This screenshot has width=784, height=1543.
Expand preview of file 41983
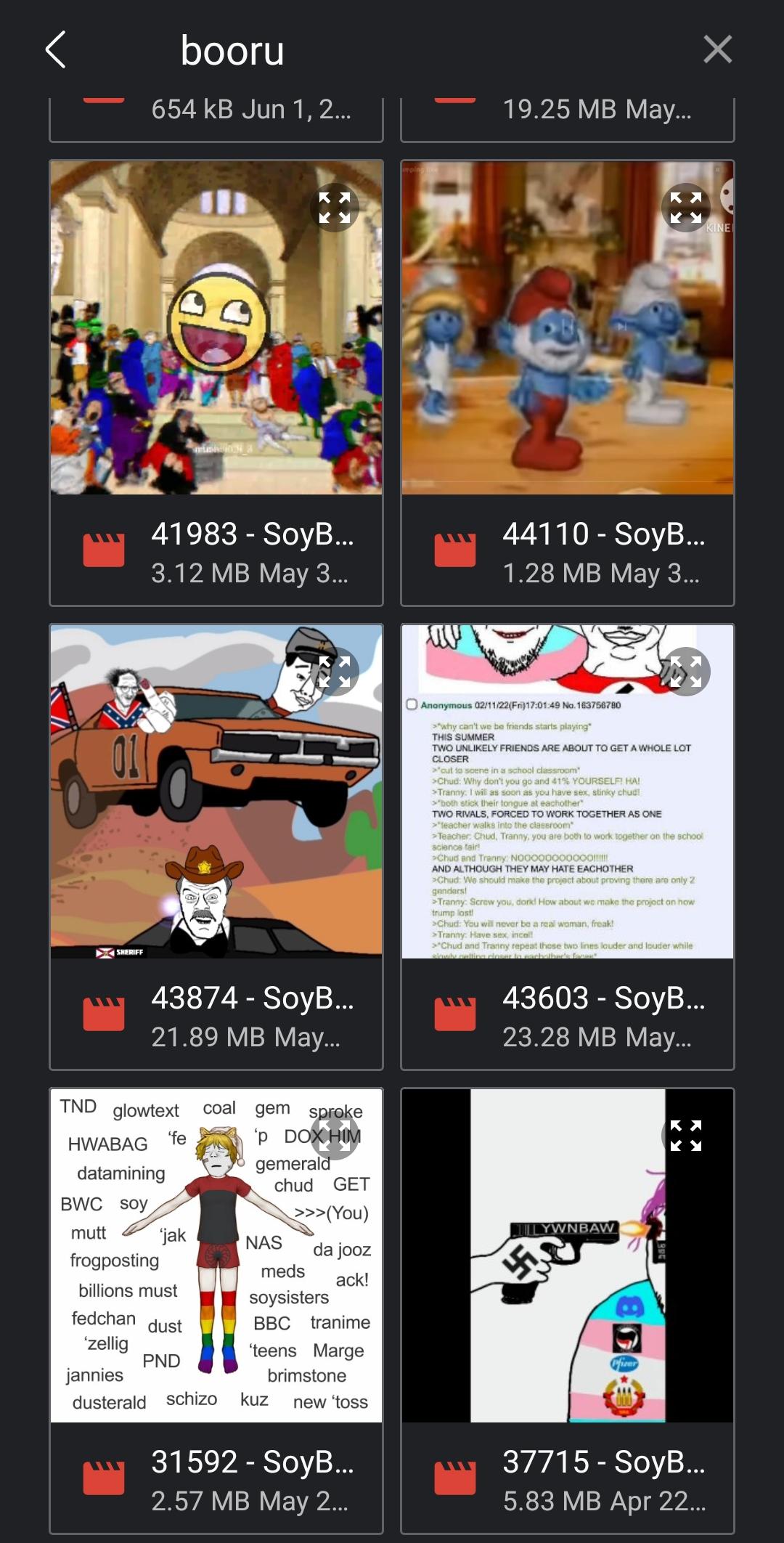335,208
